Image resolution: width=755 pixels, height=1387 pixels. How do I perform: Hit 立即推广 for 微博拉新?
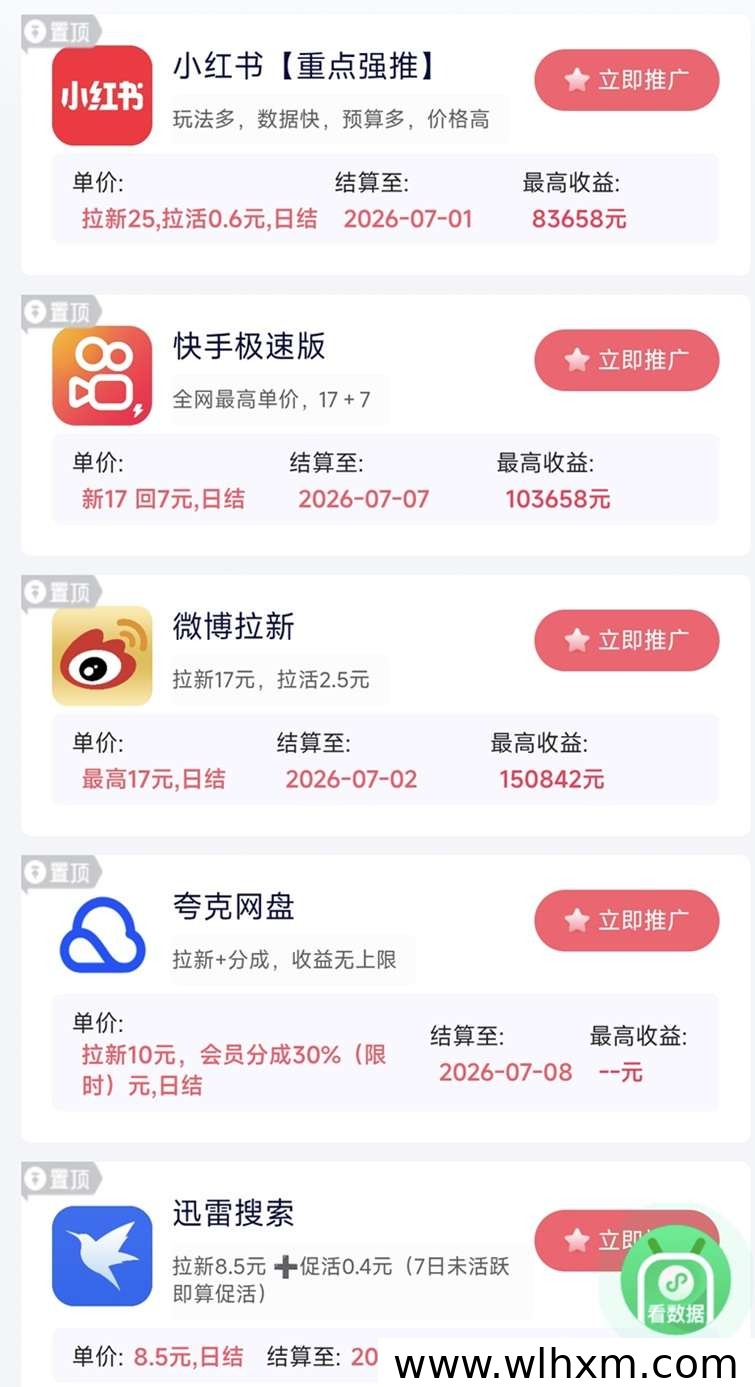point(626,640)
